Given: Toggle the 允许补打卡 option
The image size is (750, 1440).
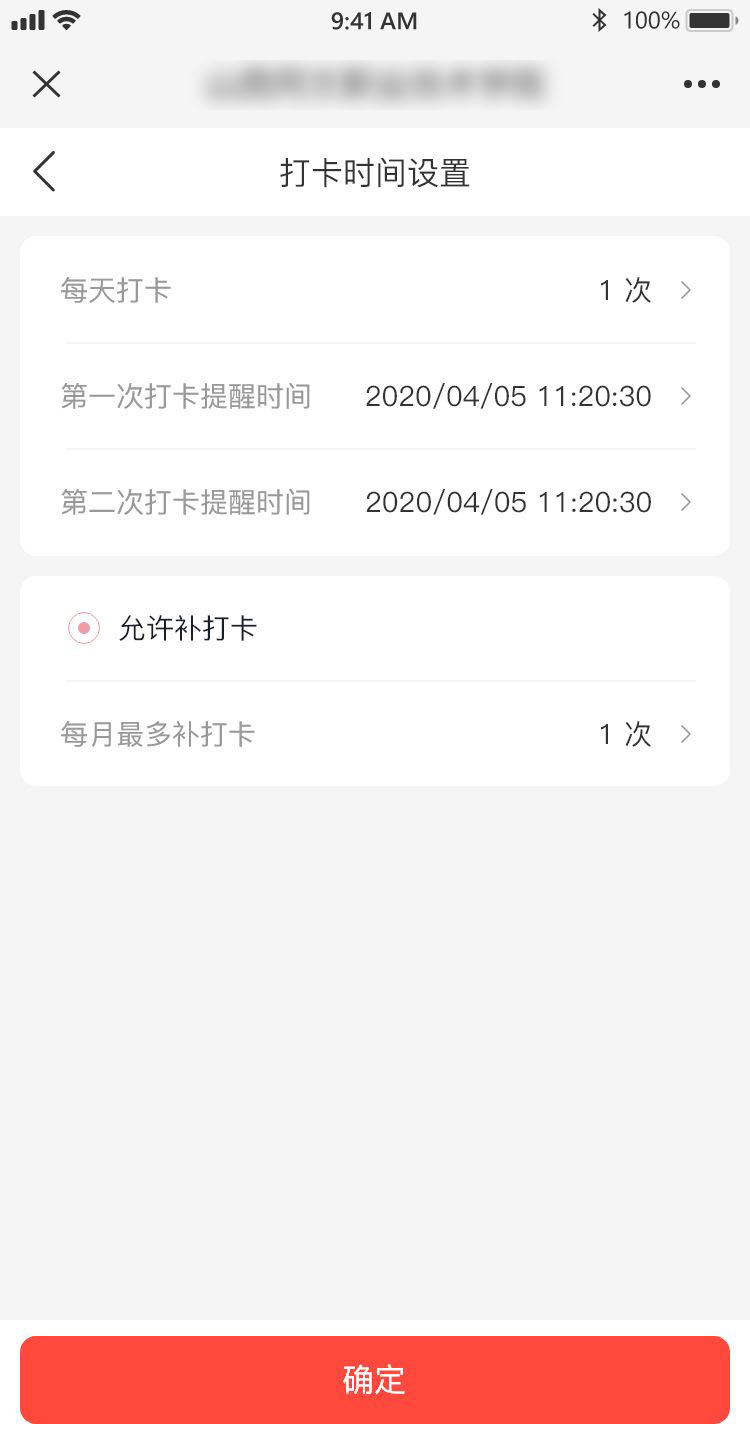Looking at the screenshot, I should (84, 628).
